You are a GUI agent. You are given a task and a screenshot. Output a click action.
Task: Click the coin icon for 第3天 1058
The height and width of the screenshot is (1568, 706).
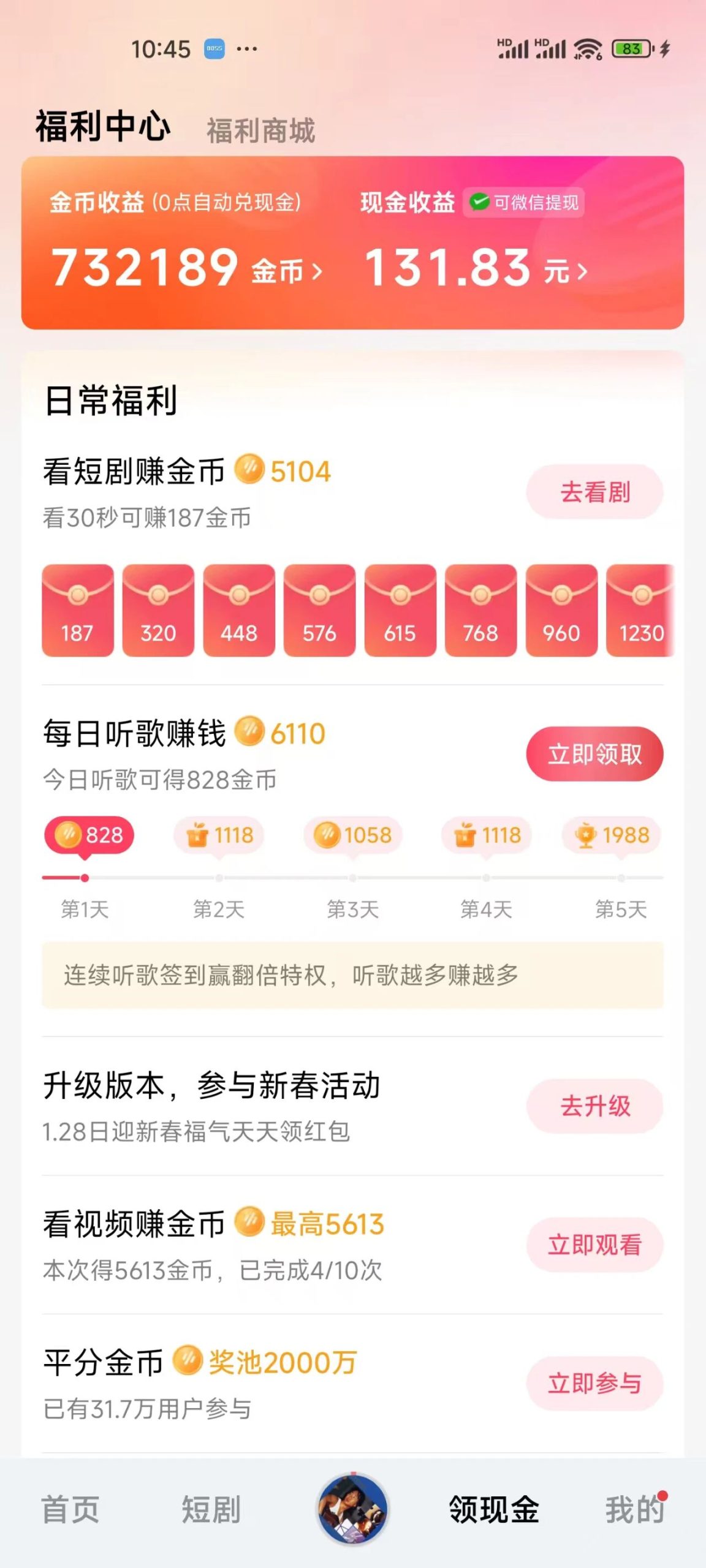point(327,835)
